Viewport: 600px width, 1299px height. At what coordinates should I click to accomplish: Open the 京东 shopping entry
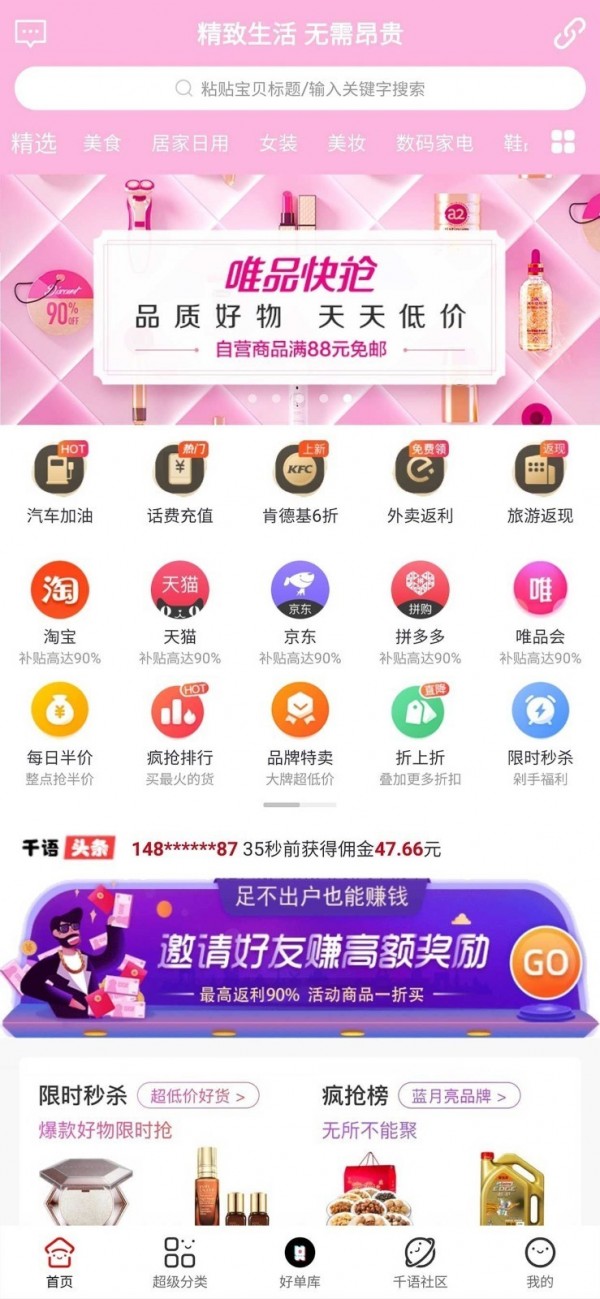click(300, 603)
